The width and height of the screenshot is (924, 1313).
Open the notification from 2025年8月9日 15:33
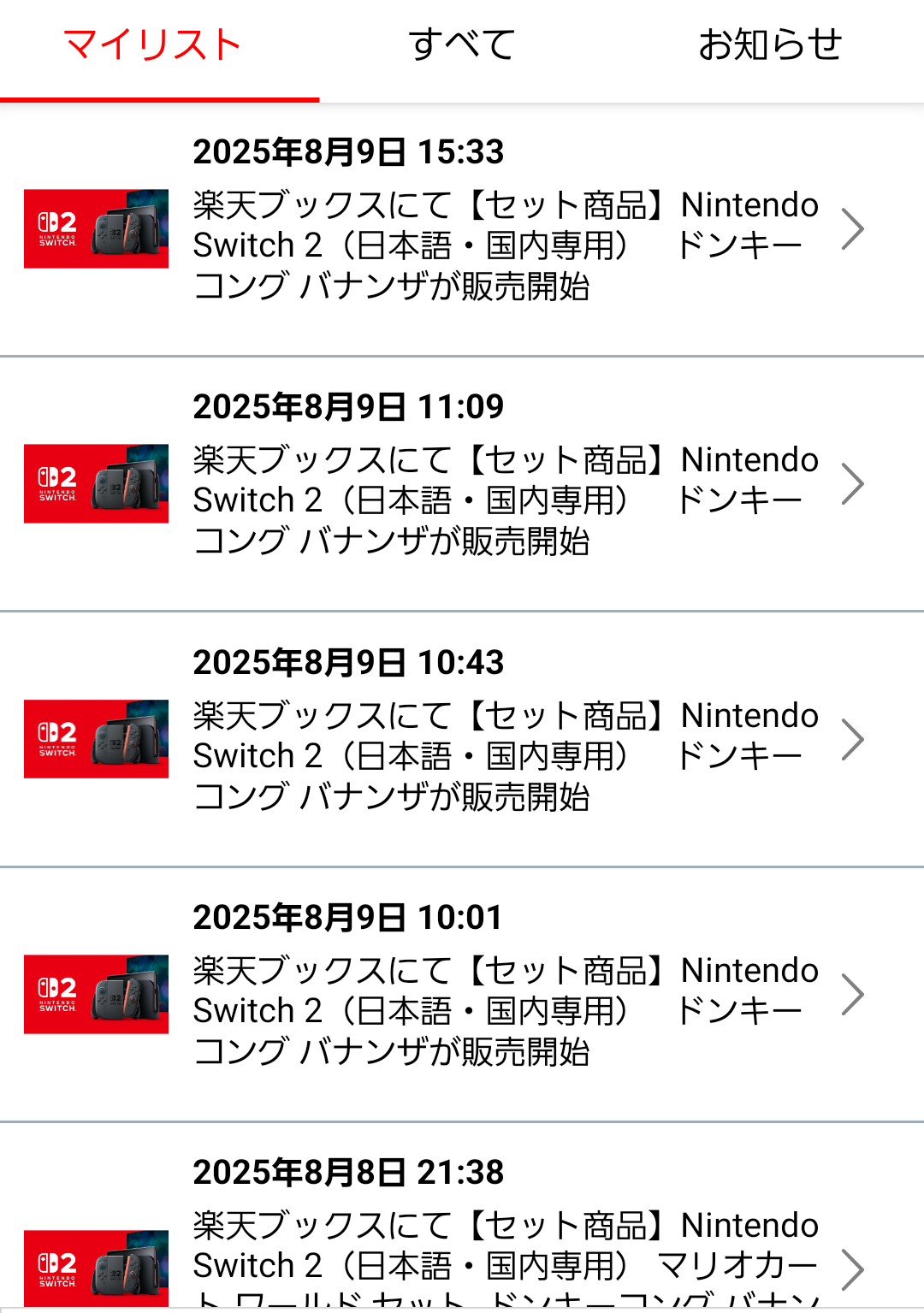pos(462,229)
